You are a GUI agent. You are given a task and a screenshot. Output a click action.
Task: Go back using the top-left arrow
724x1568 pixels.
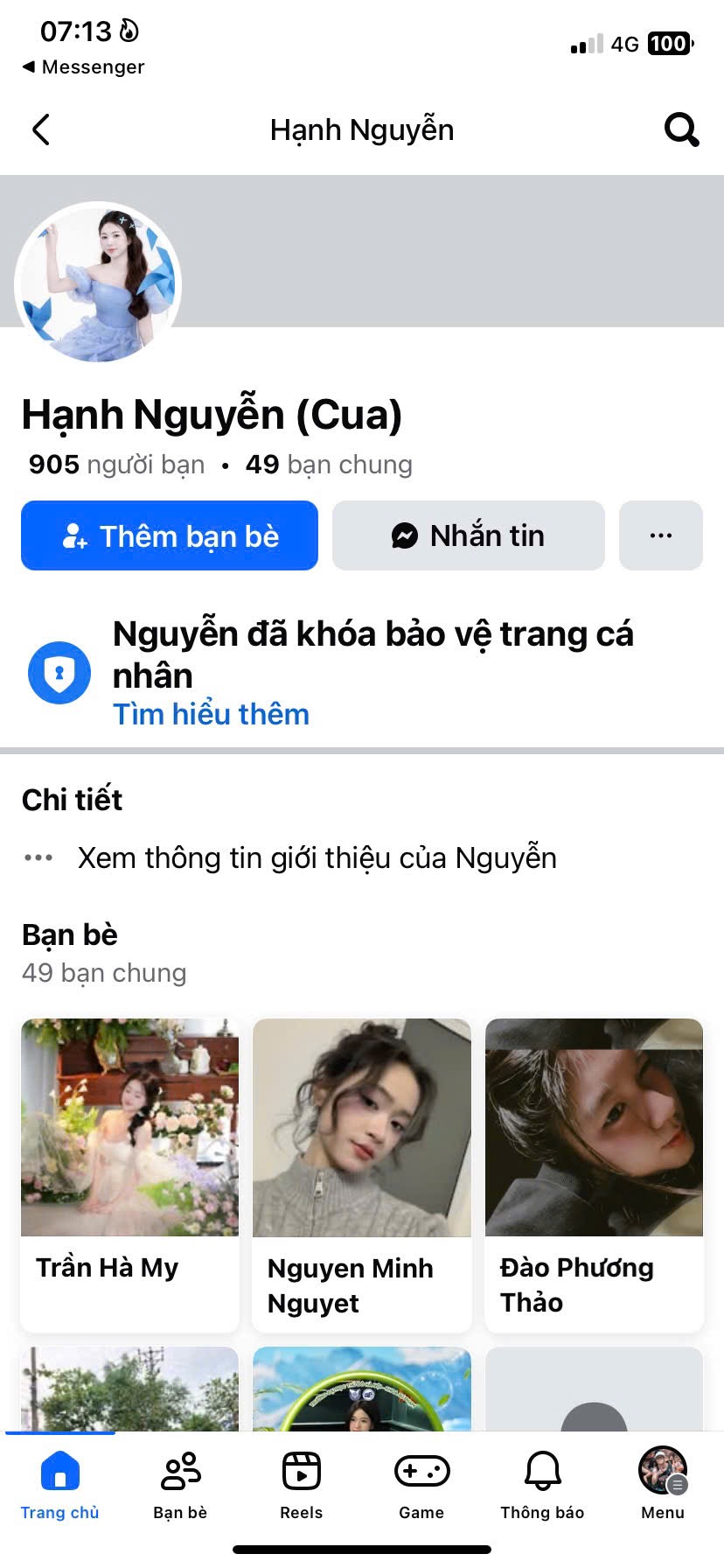click(41, 129)
